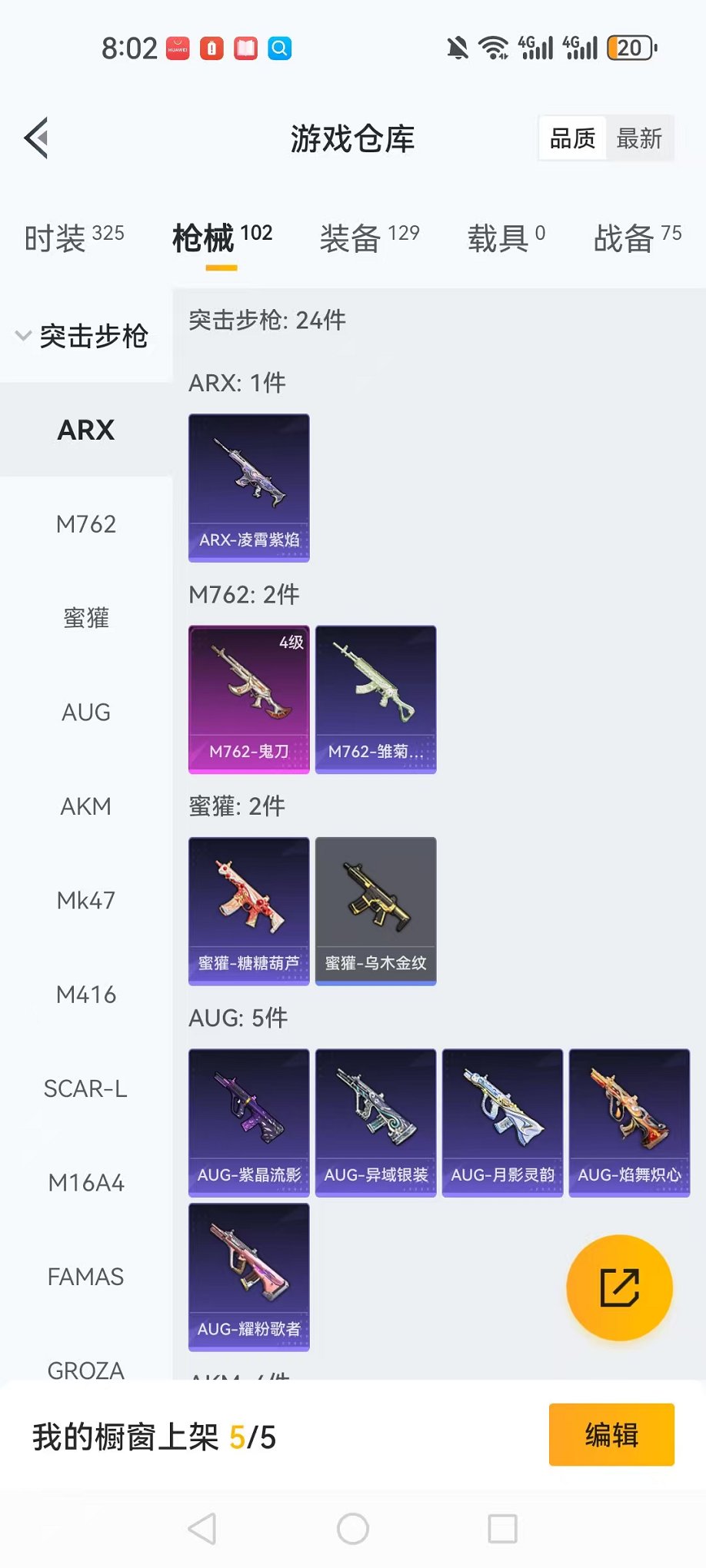Open the AUG-耀粉歌者 skin

[249, 1277]
